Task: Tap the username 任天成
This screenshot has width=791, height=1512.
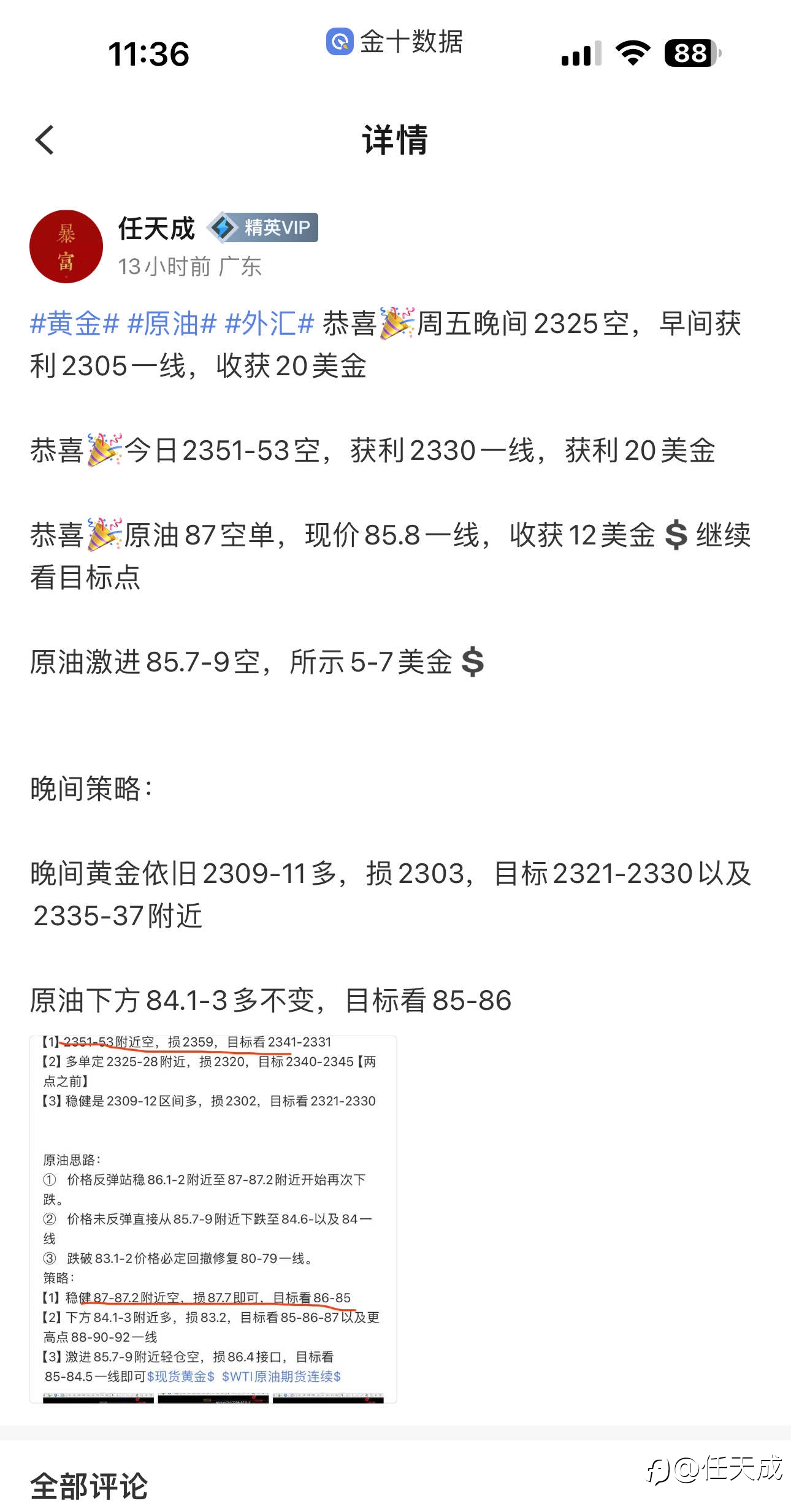Action: pyautogui.click(x=156, y=228)
